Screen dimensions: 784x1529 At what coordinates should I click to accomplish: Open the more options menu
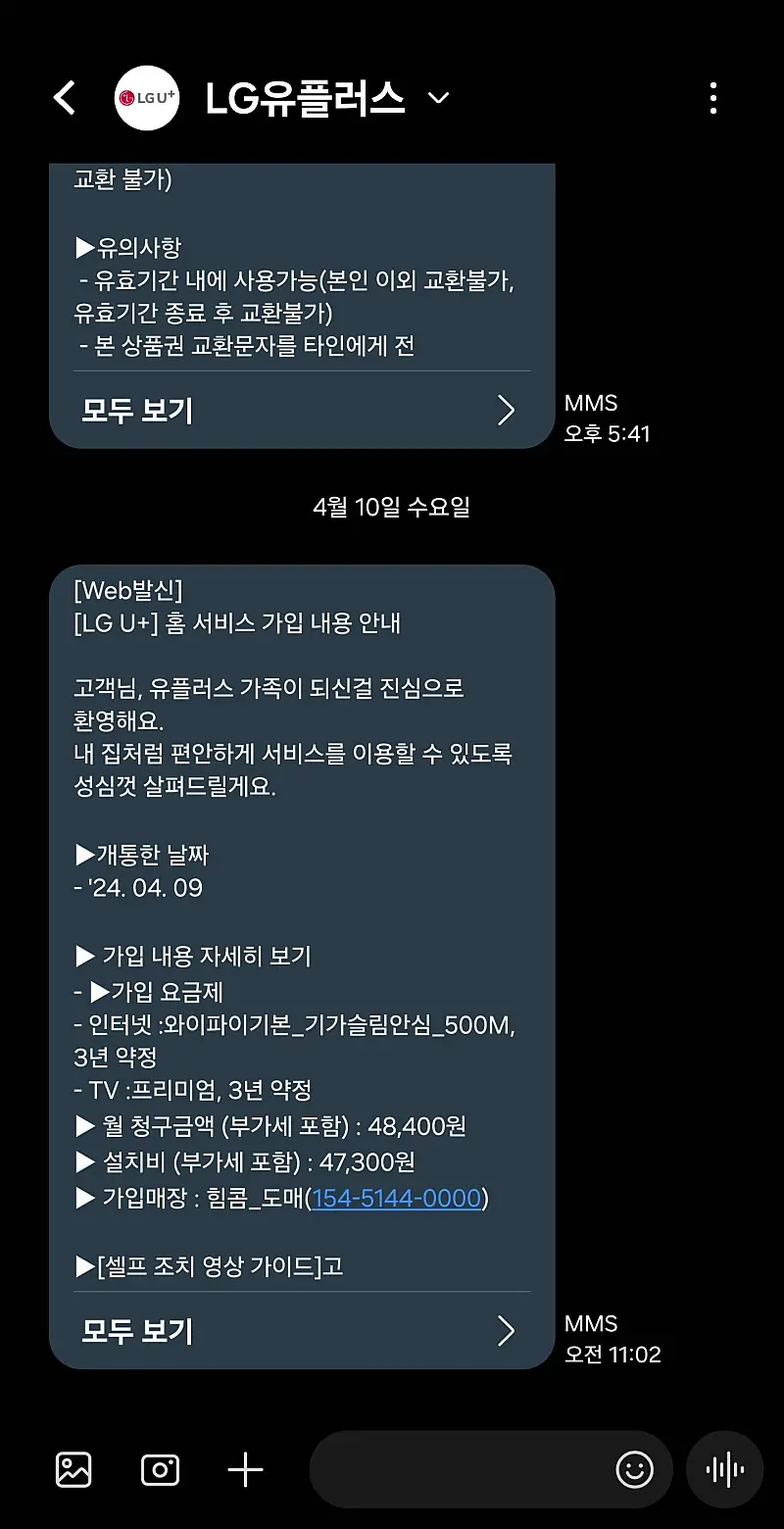click(x=712, y=98)
